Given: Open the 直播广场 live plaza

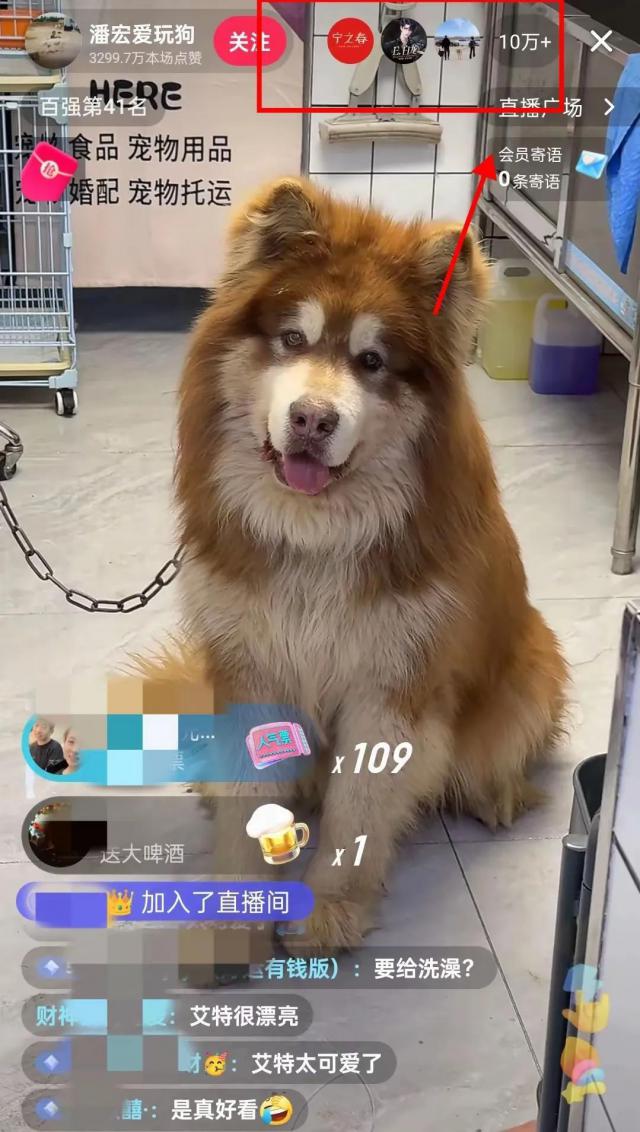Looking at the screenshot, I should [555, 107].
